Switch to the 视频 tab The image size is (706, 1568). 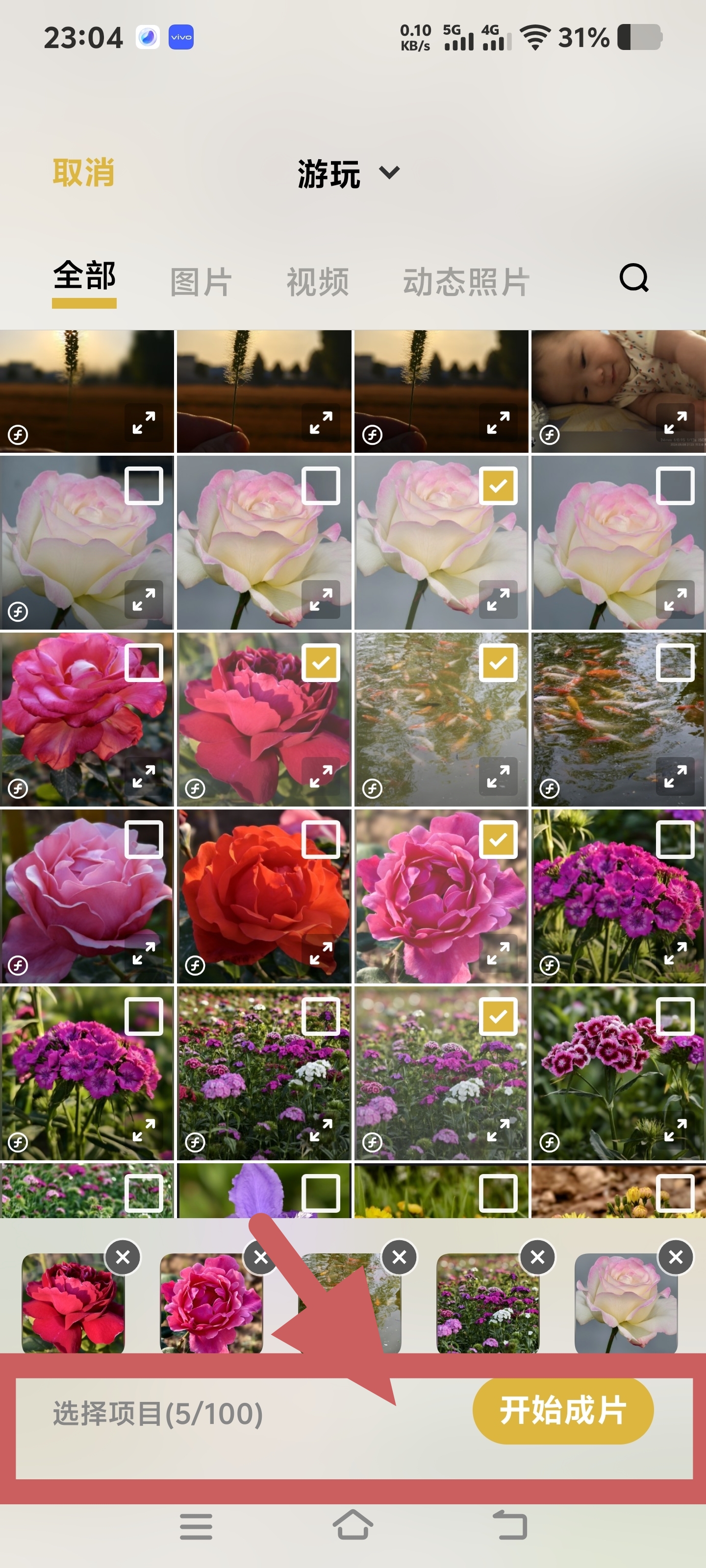tap(317, 282)
